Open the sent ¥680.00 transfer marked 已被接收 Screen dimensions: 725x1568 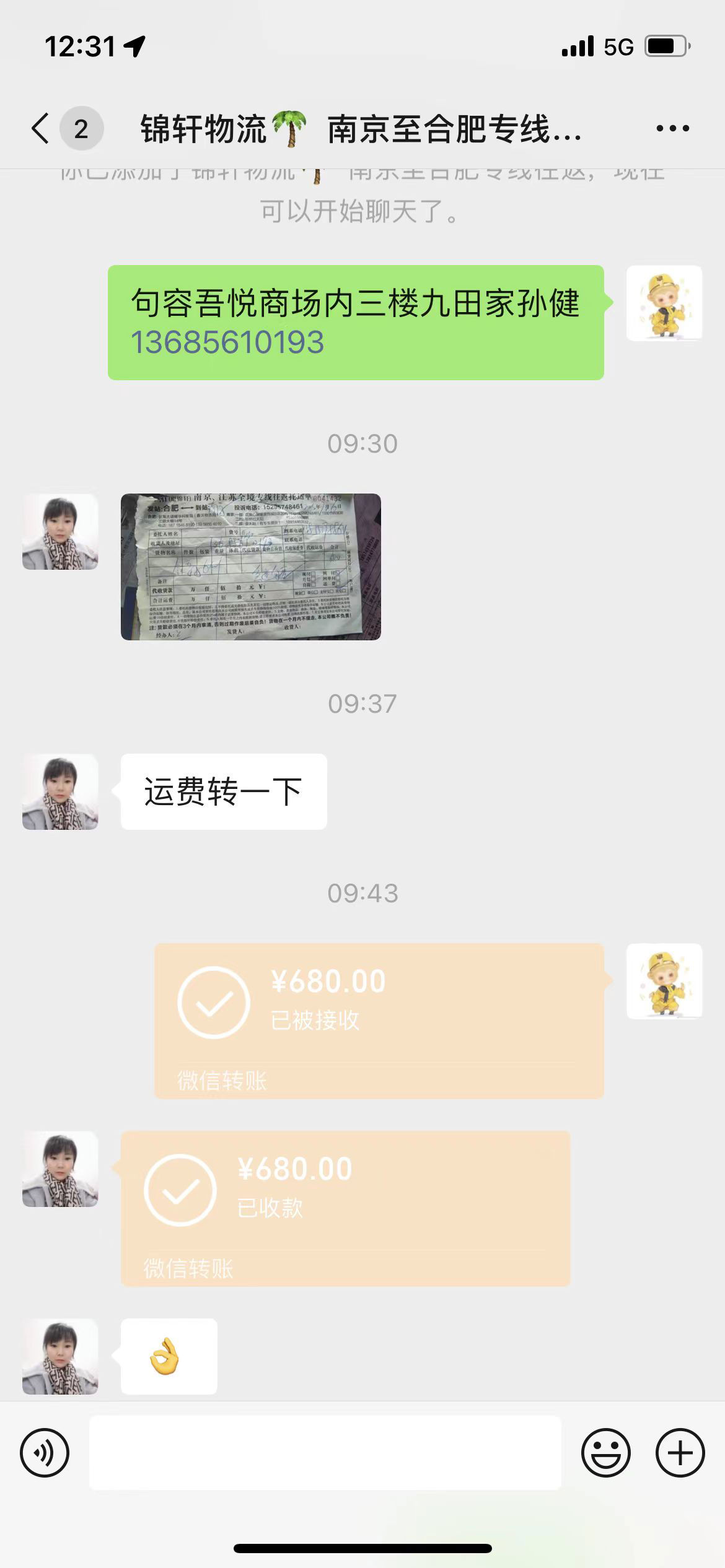tap(379, 1021)
